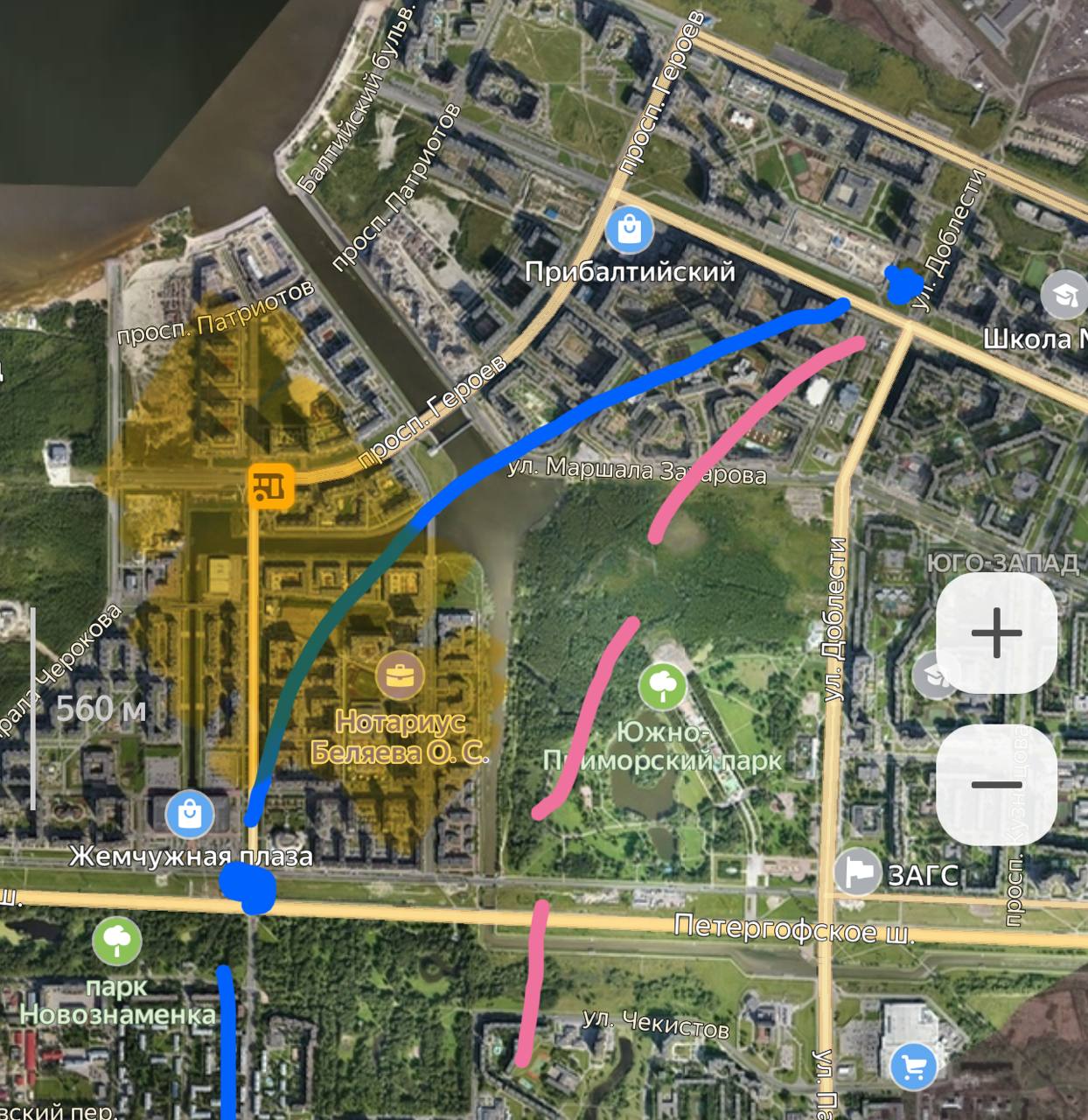
Task: Select the Жемчужная плаза shopping marker
Action: (189, 814)
